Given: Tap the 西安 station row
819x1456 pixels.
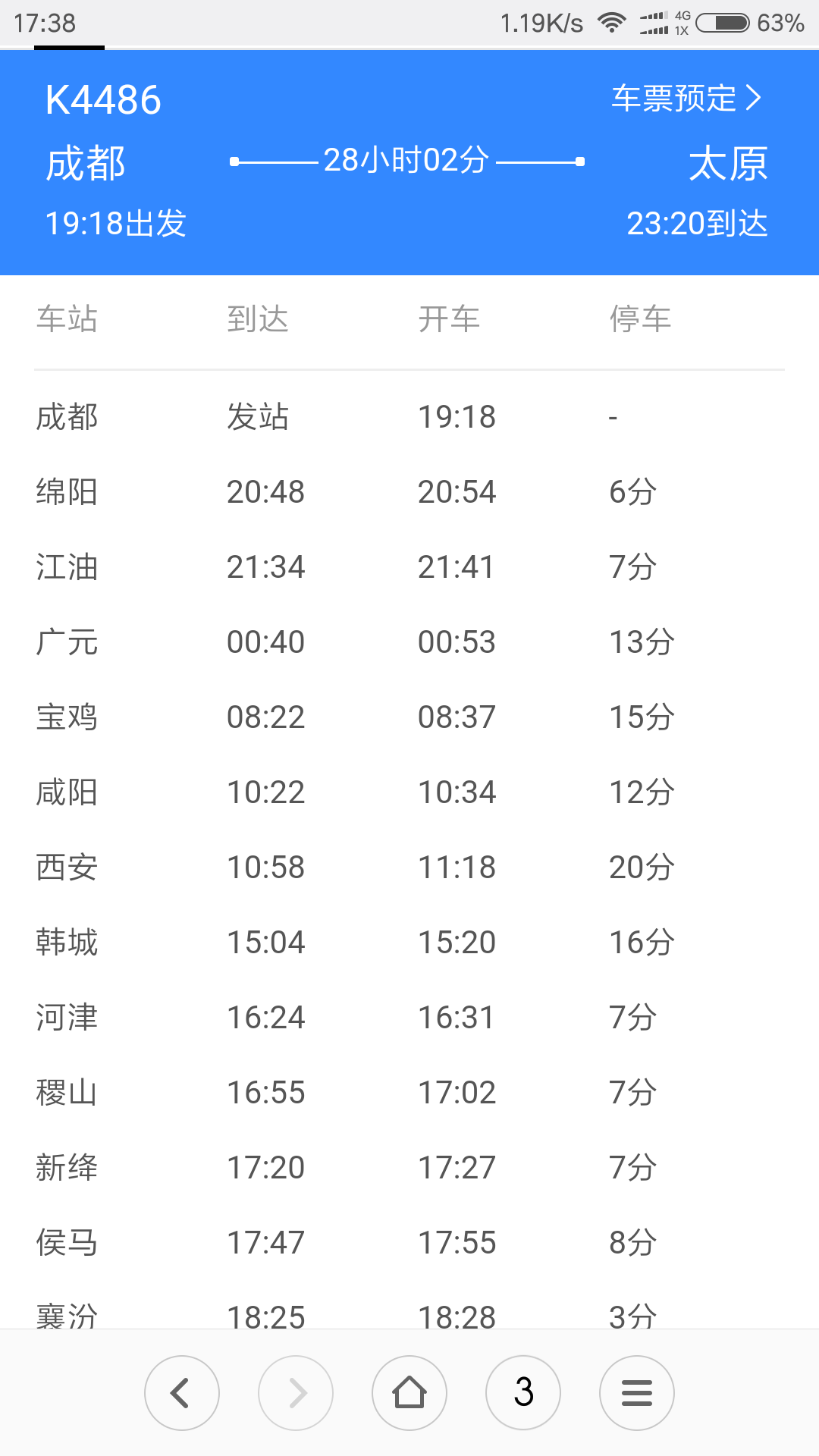Looking at the screenshot, I should (66, 867).
